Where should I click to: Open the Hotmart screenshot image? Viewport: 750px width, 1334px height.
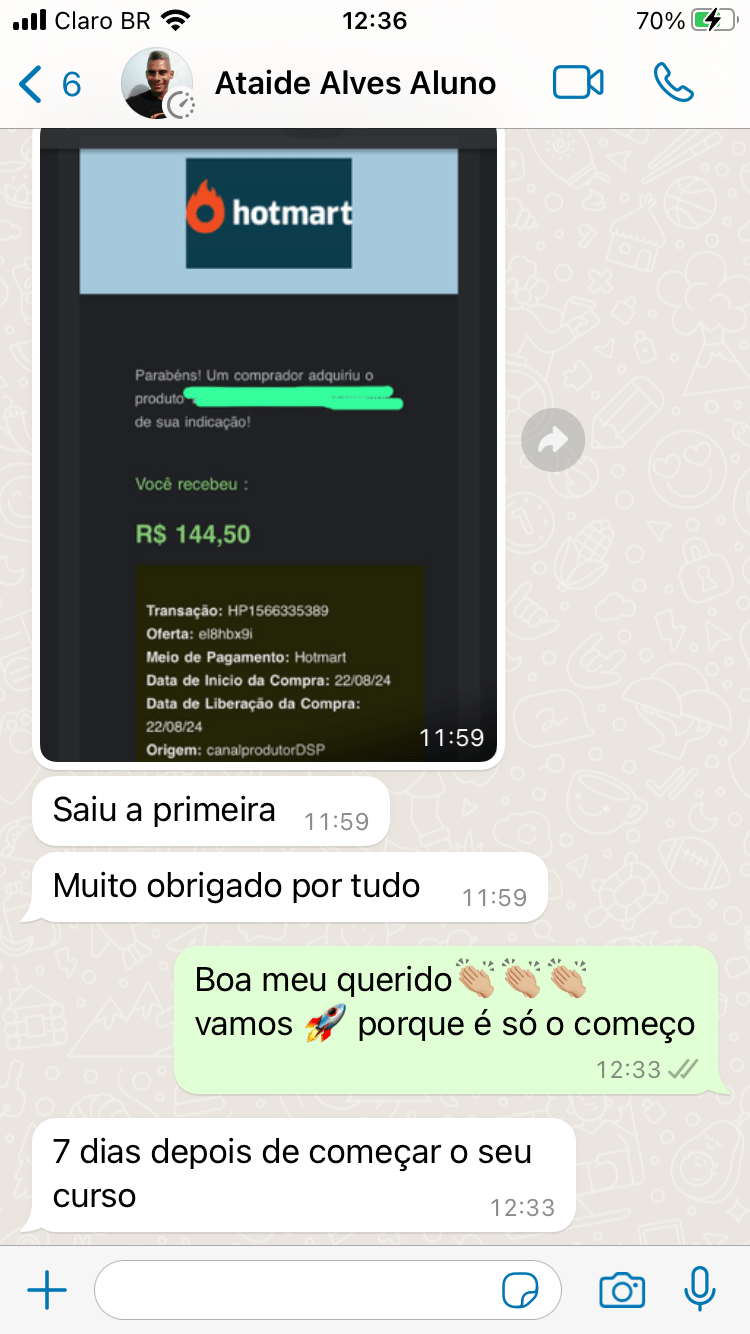point(268,440)
